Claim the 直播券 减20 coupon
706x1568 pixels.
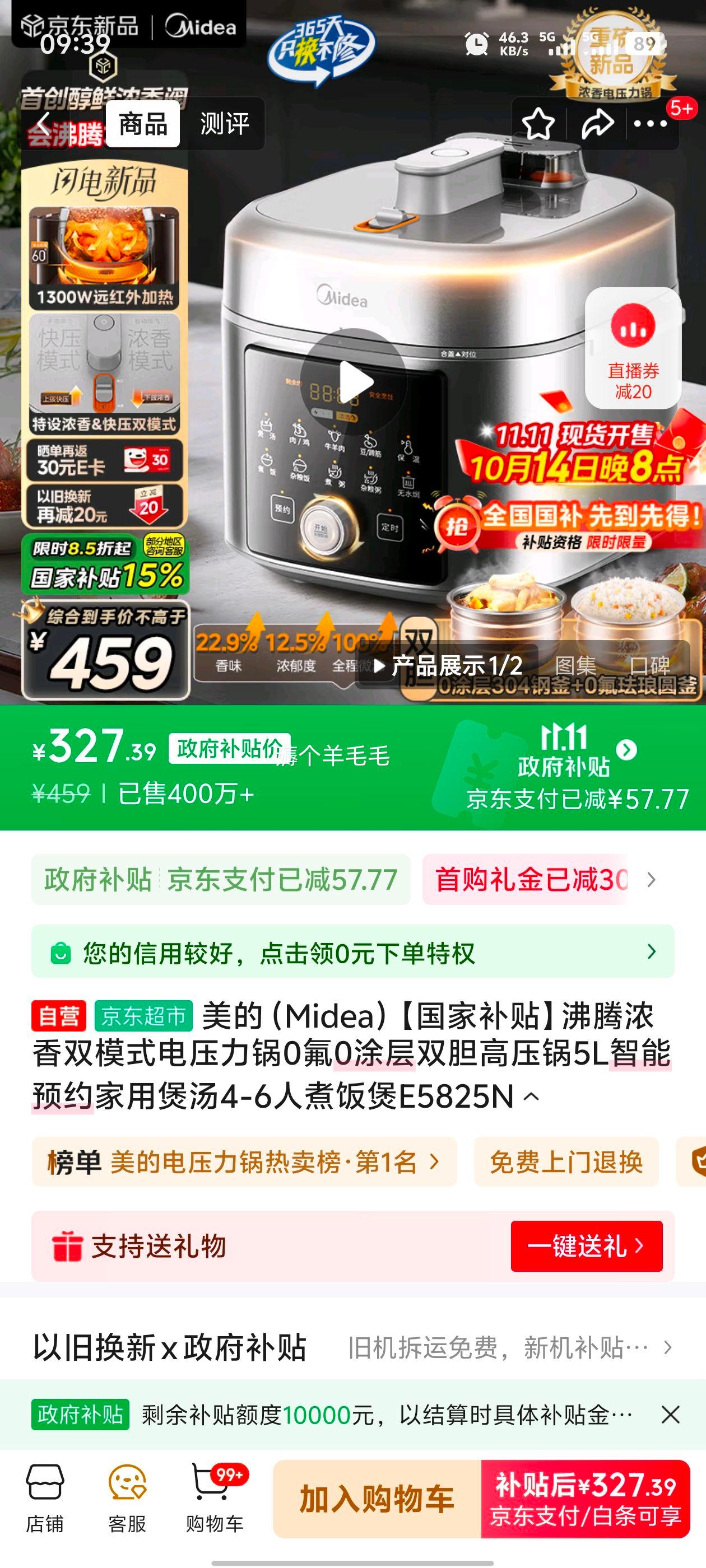click(633, 349)
